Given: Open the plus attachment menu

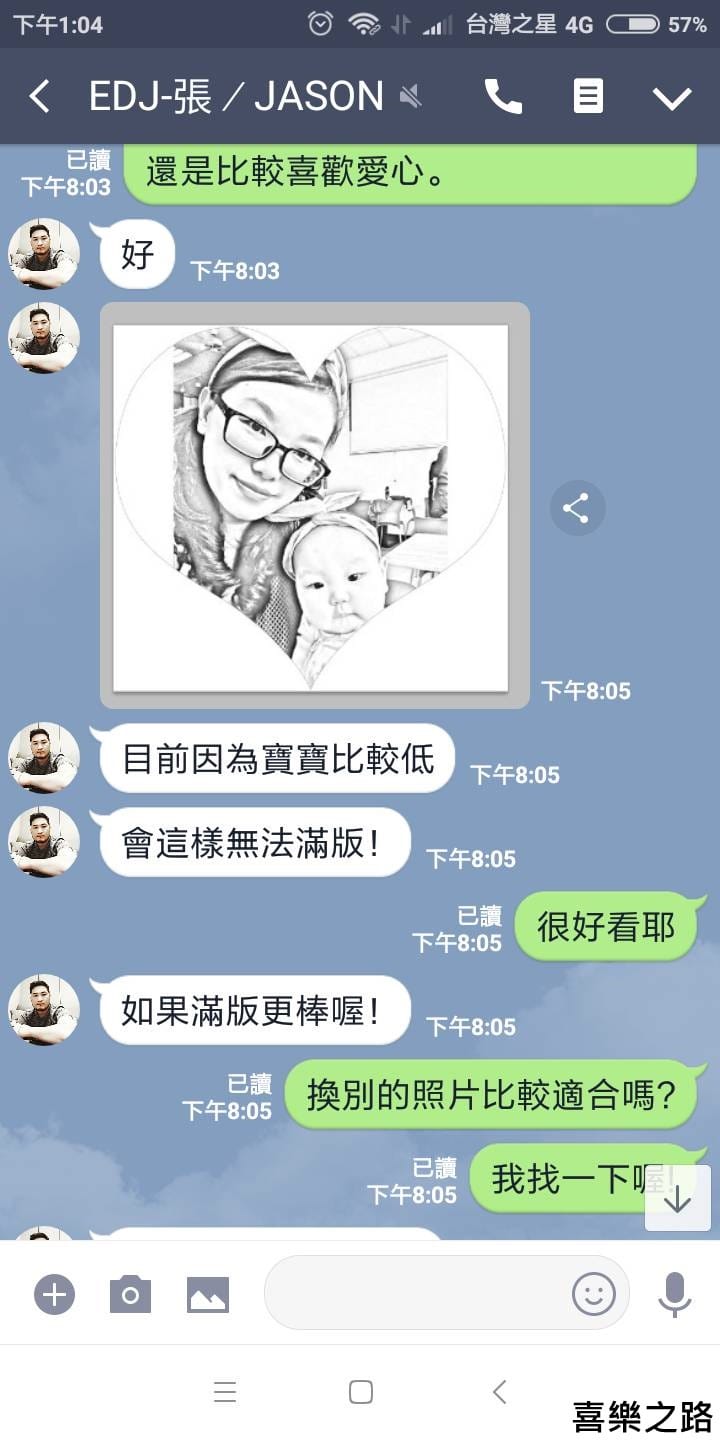Looking at the screenshot, I should [54, 1295].
